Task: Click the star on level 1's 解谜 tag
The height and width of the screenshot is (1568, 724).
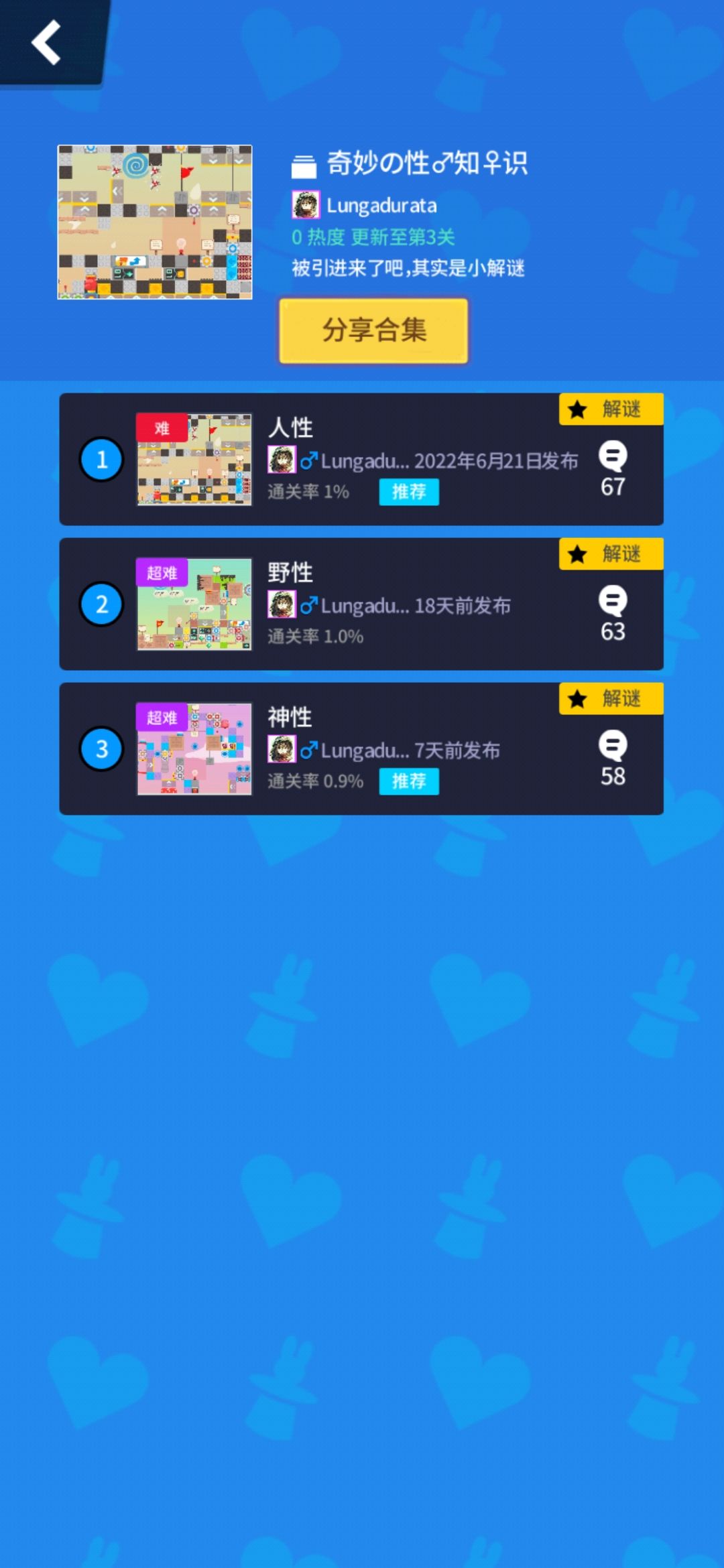Action: pos(577,409)
